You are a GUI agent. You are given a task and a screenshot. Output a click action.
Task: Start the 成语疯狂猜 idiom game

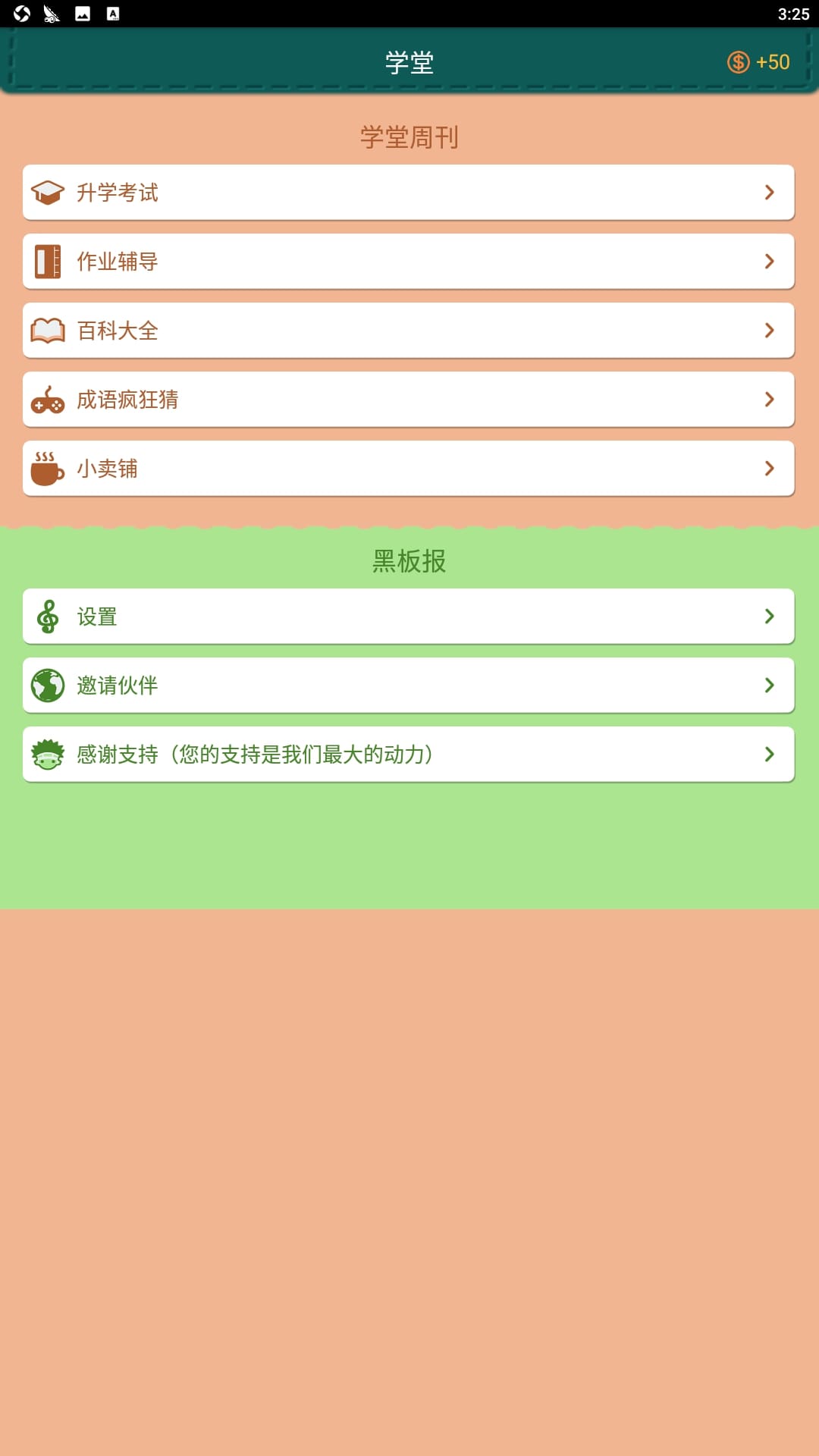pos(409,400)
